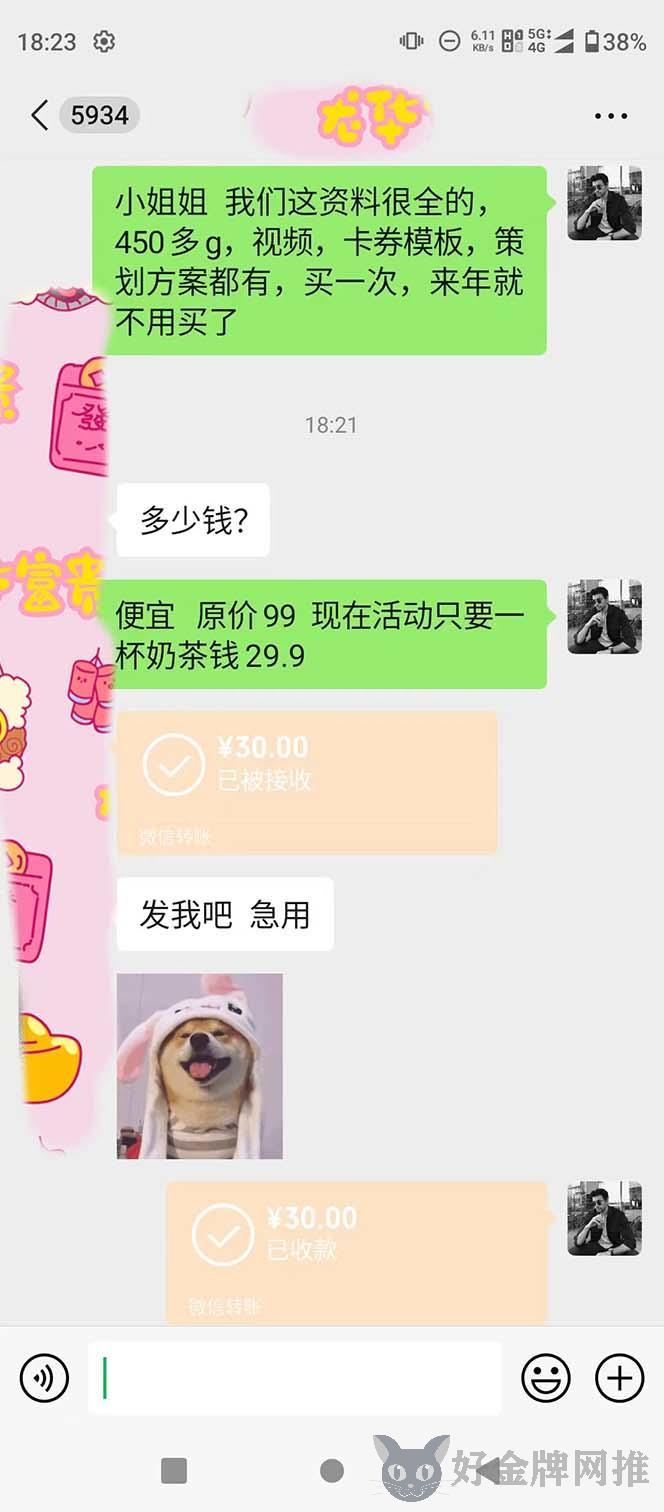
Task: Open the plus attachment menu
Action: (x=619, y=1379)
